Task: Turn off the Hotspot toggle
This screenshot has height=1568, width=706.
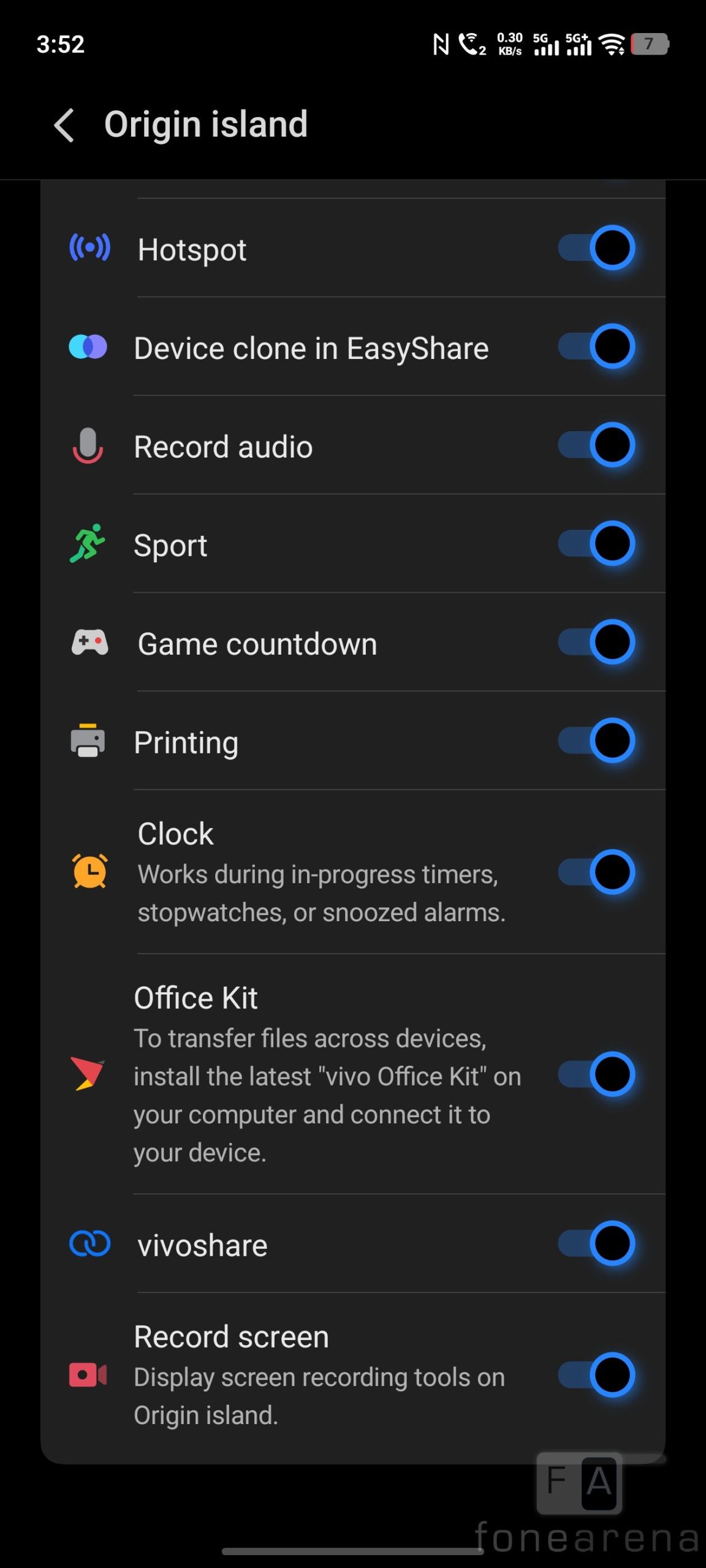Action: click(x=596, y=248)
